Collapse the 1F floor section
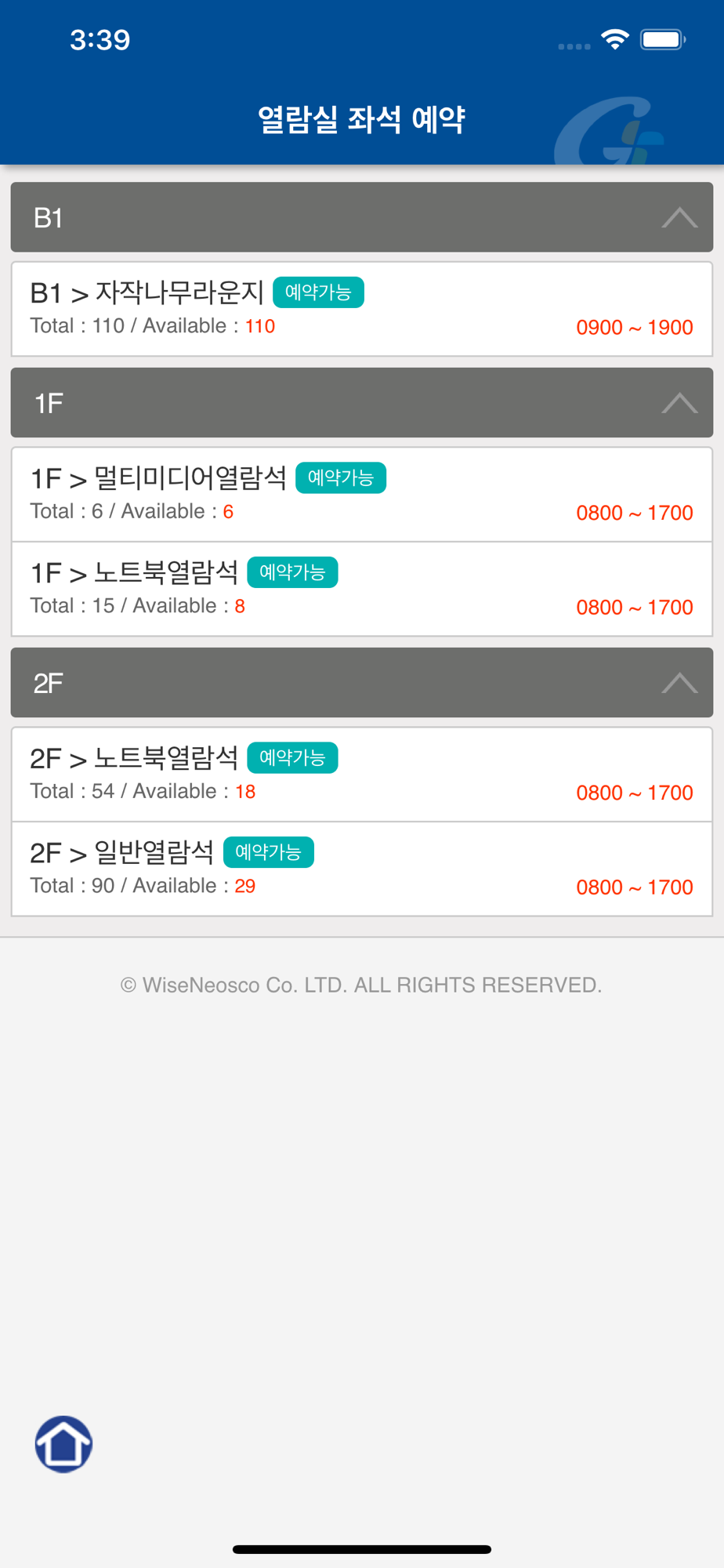 [362, 403]
